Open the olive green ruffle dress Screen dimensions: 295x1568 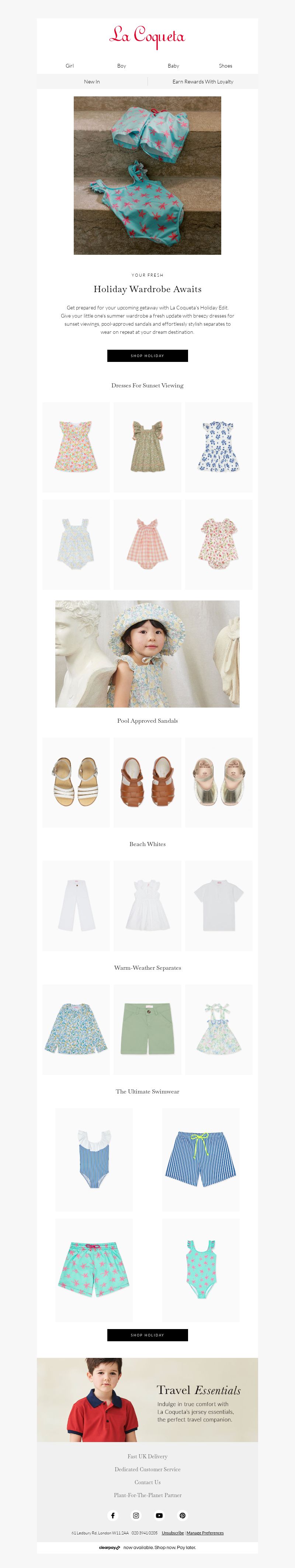click(147, 447)
